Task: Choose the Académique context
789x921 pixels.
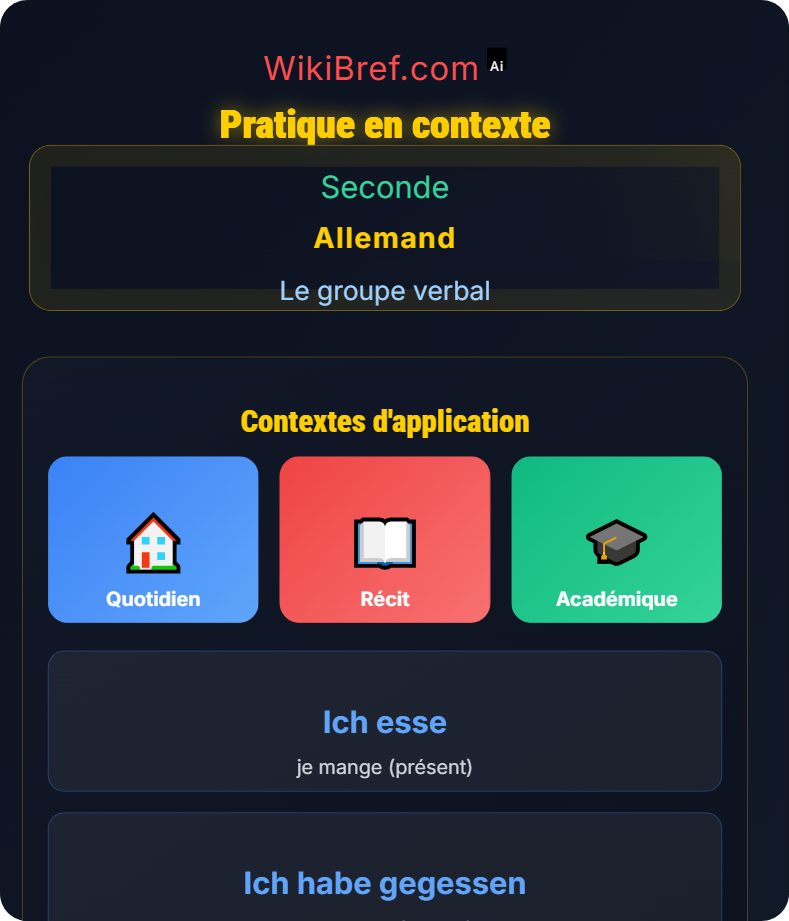Action: [x=616, y=540]
